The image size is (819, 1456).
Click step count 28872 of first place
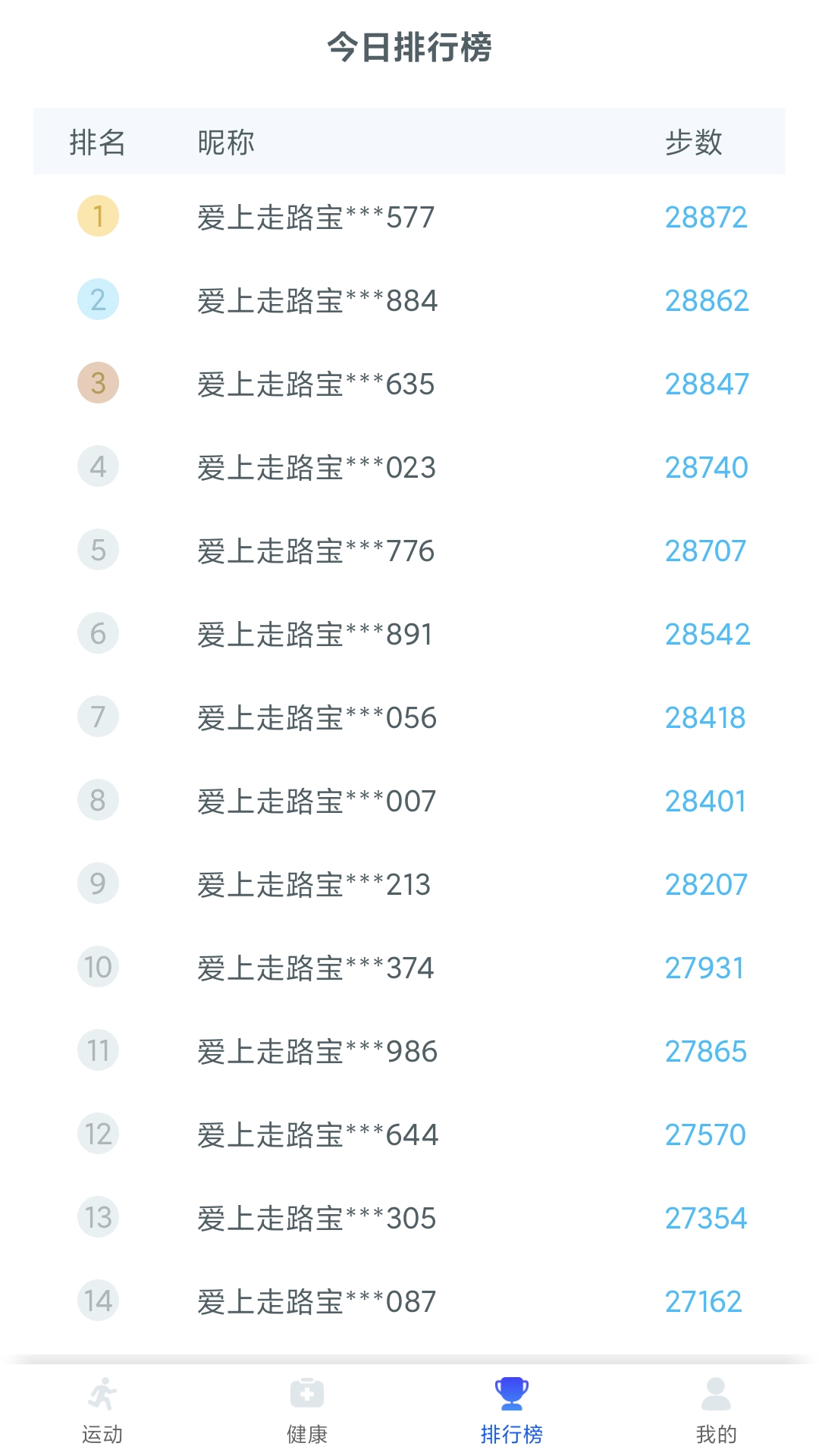coord(706,217)
